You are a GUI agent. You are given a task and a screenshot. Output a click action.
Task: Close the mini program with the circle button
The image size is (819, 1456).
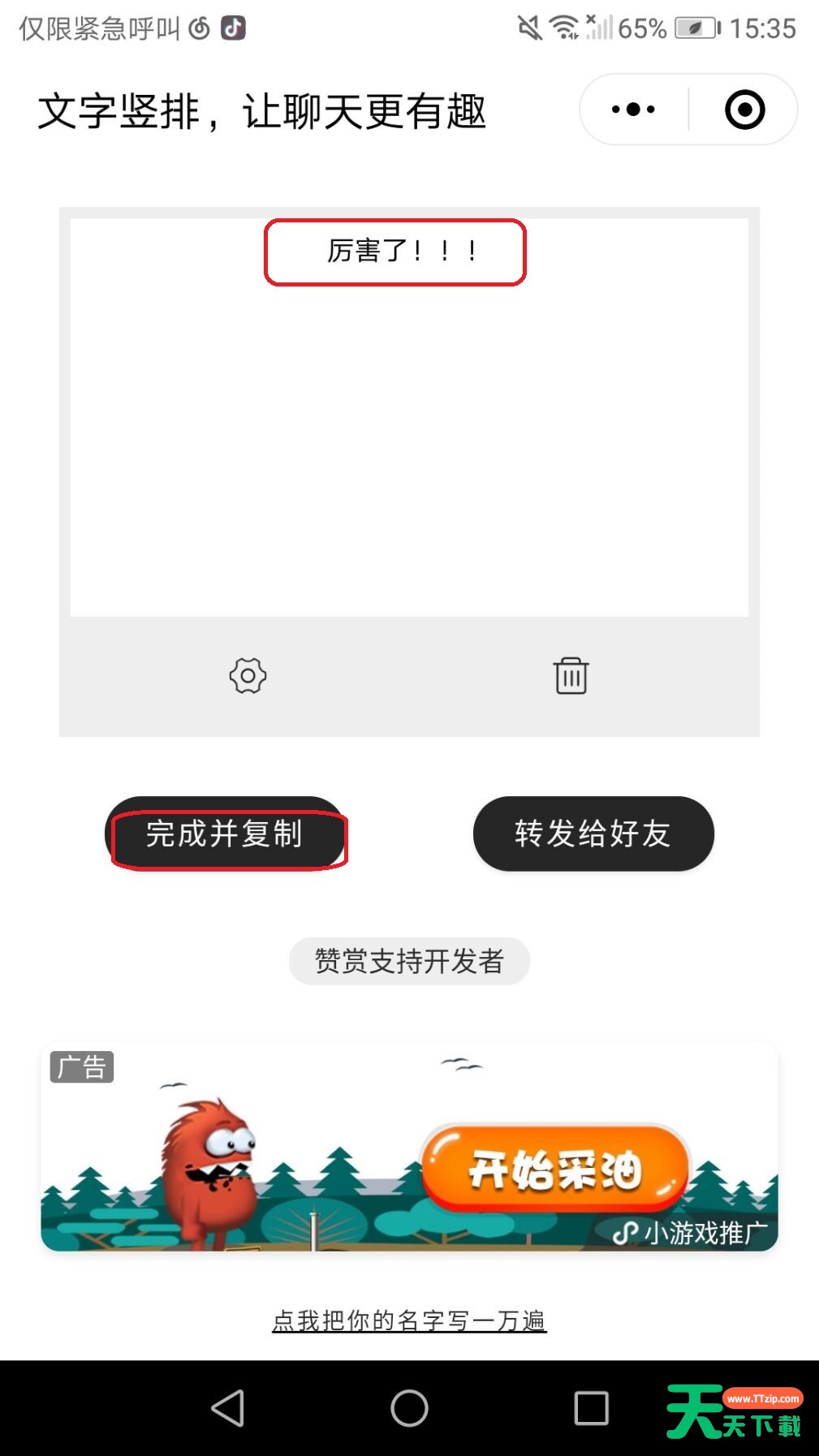tap(744, 110)
